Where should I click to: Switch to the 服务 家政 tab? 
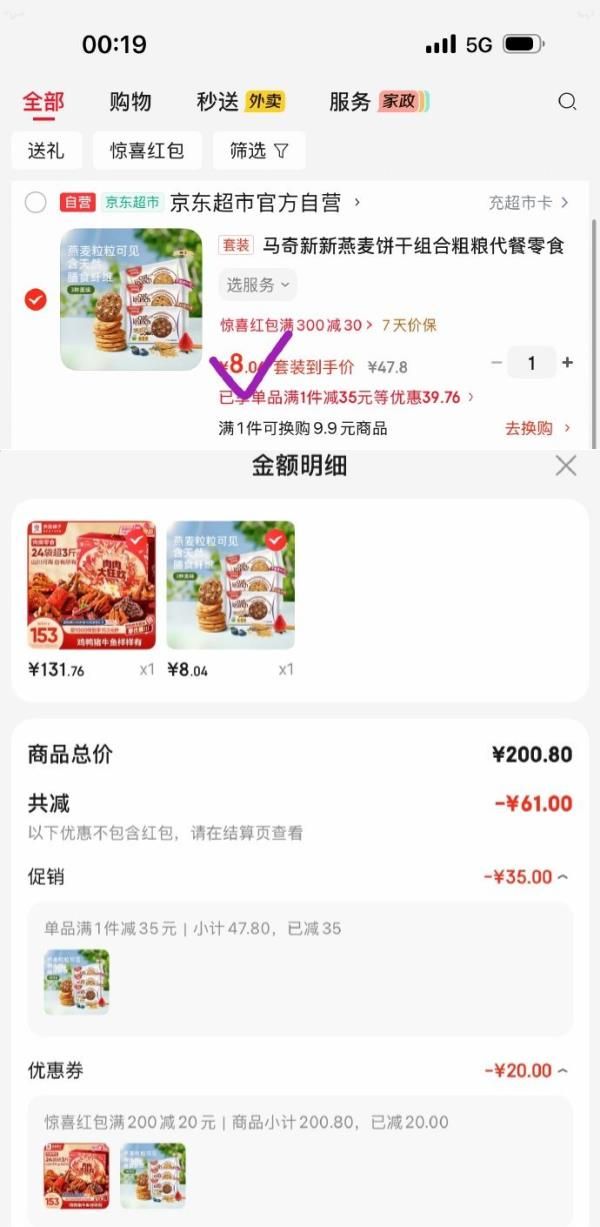tap(379, 102)
